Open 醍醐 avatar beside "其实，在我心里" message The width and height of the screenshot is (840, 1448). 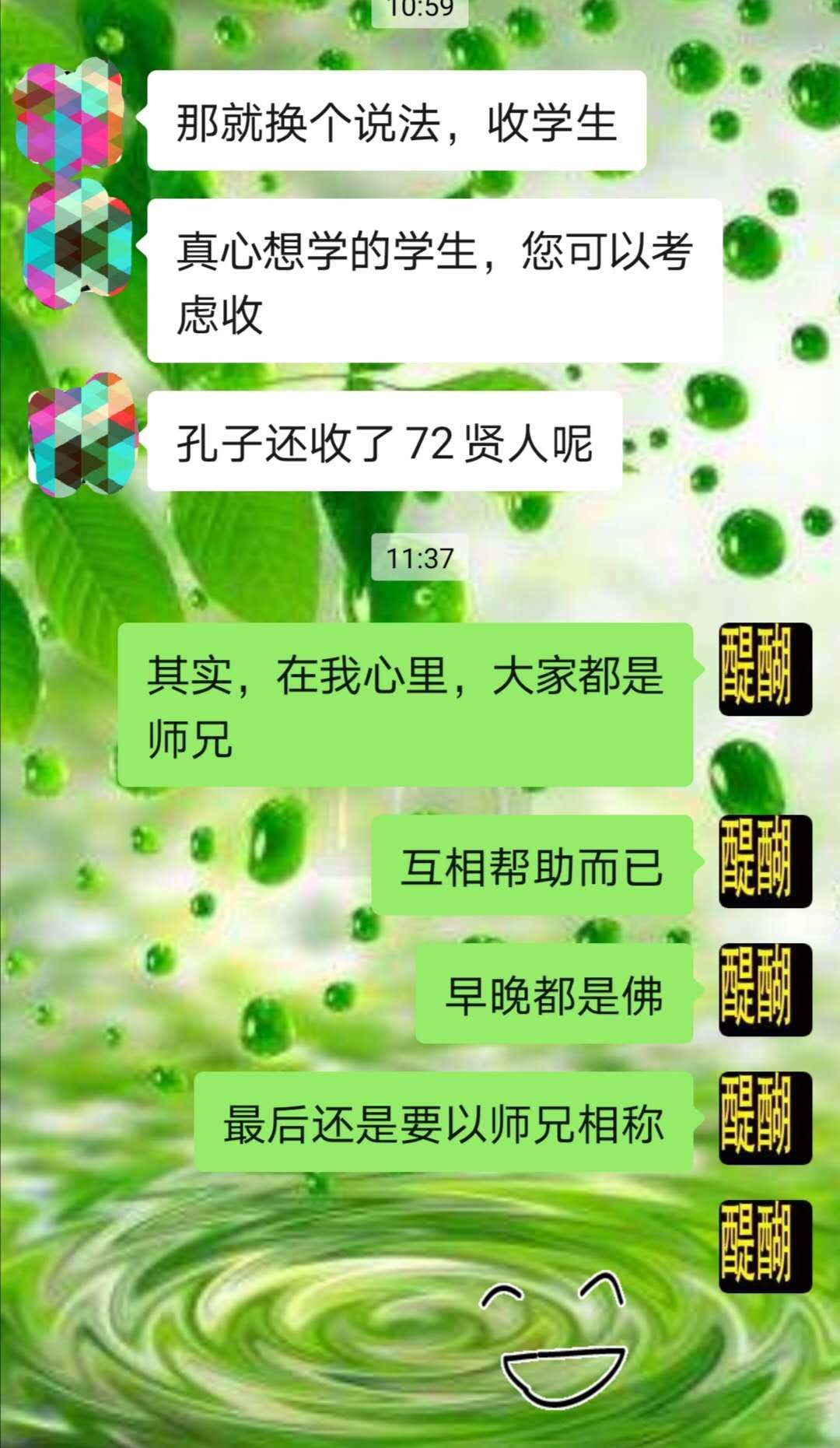pos(765,669)
